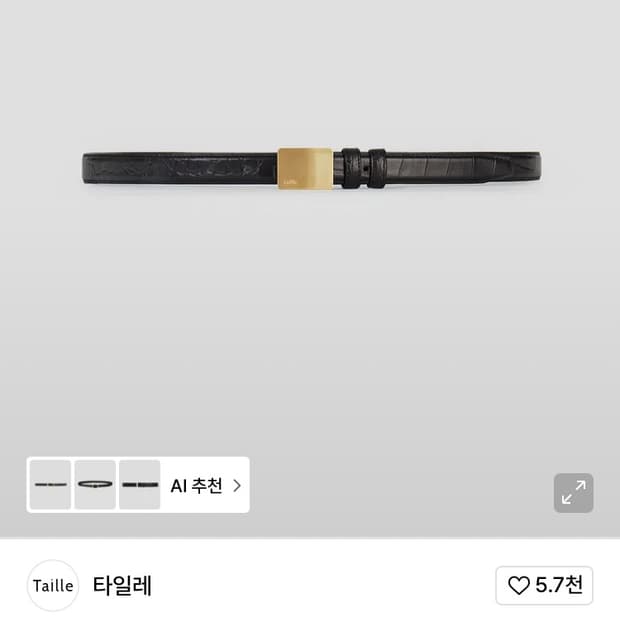Like this product with the heart button
The width and height of the screenshot is (620, 620).
[x=544, y=586]
